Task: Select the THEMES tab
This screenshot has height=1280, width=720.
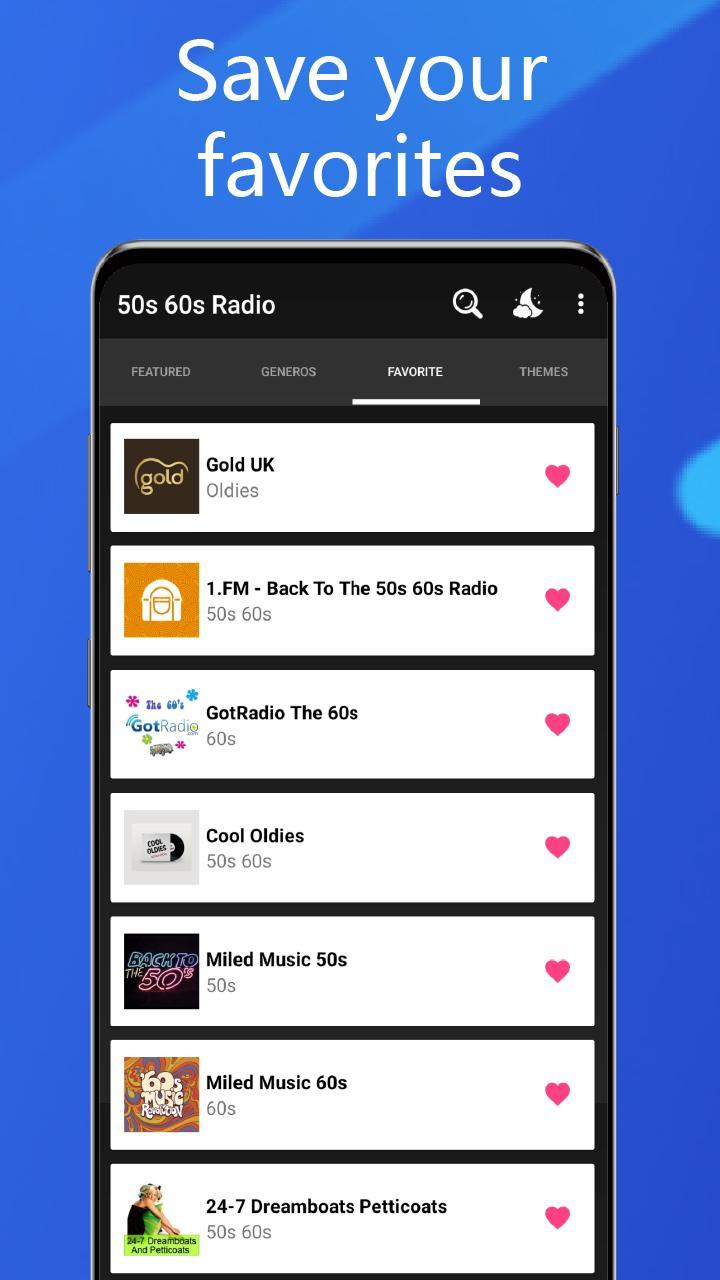Action: click(543, 371)
